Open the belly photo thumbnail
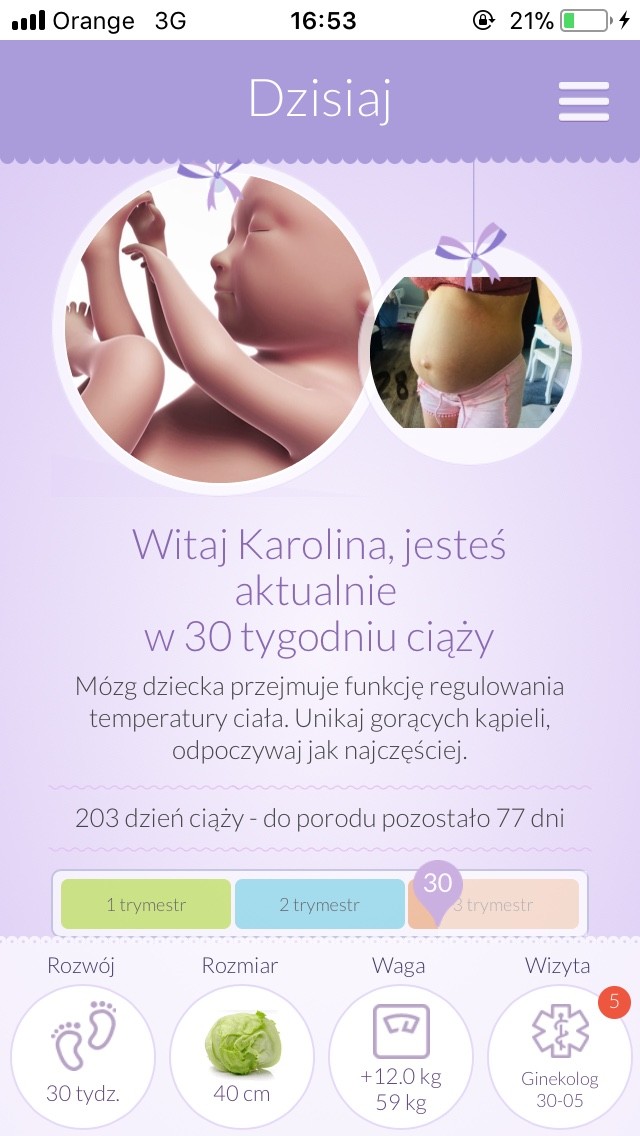The height and width of the screenshot is (1136, 640). tap(467, 352)
